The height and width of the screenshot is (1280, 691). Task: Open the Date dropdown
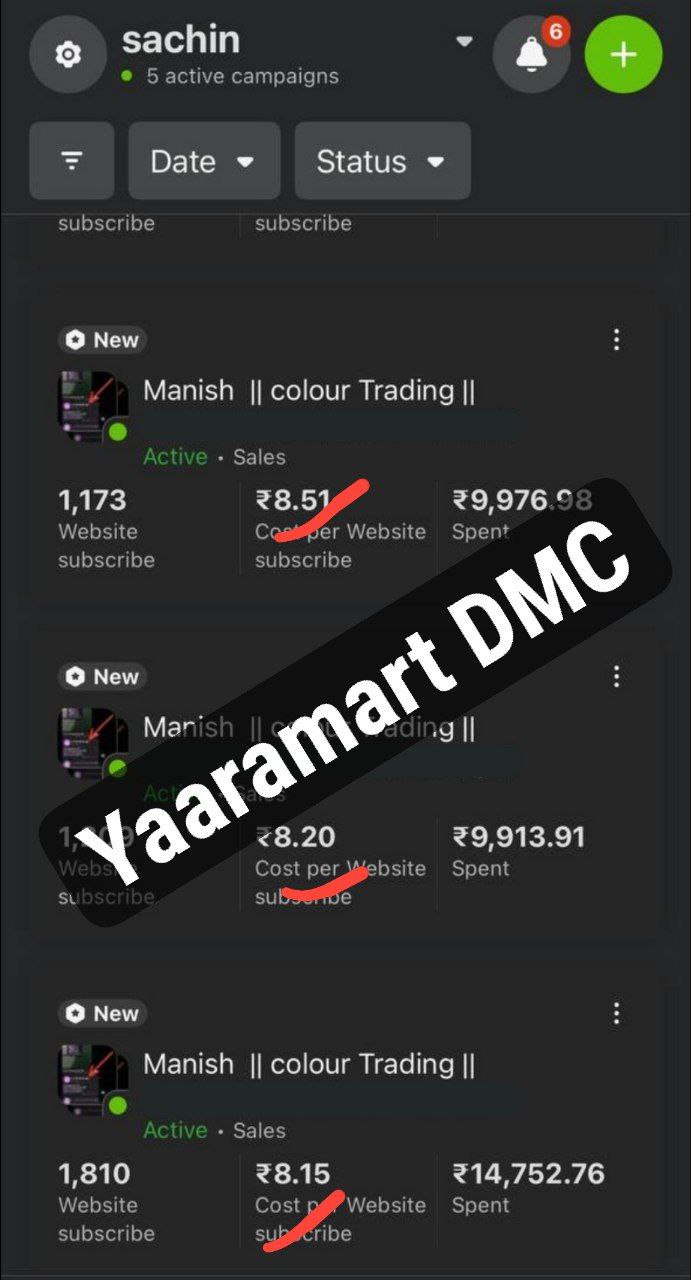[x=204, y=161]
